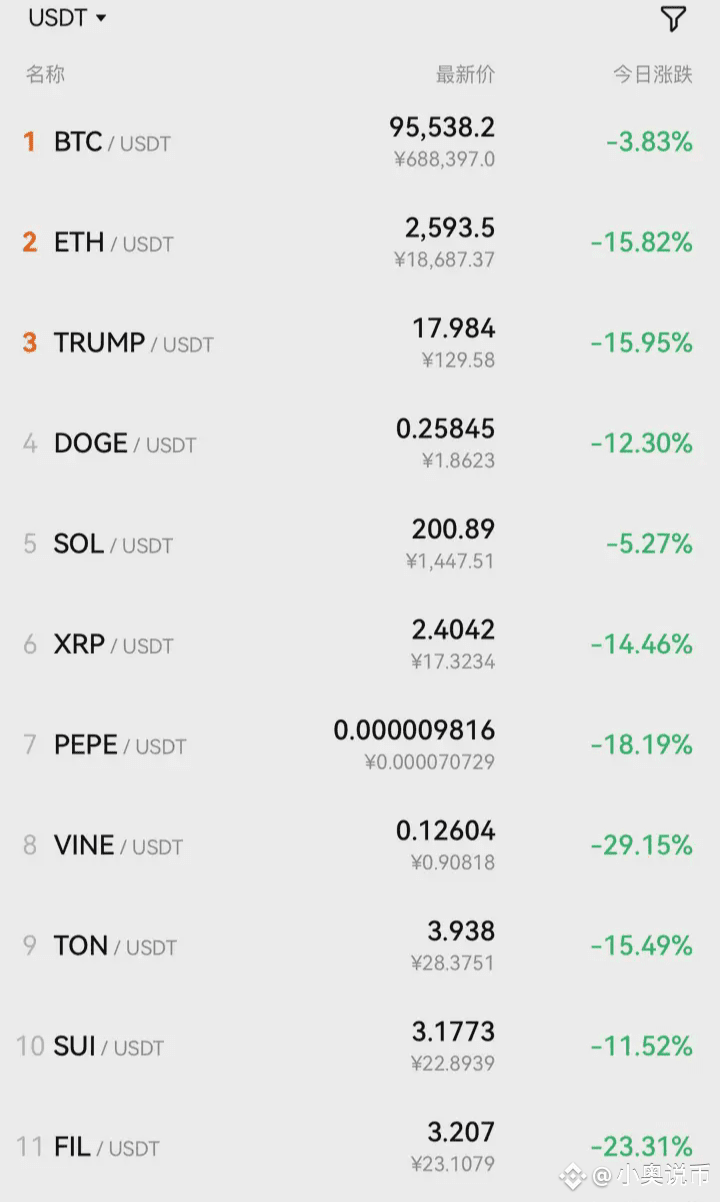Open the SOL / USDT pair
Image resolution: width=720 pixels, height=1202 pixels.
point(360,544)
